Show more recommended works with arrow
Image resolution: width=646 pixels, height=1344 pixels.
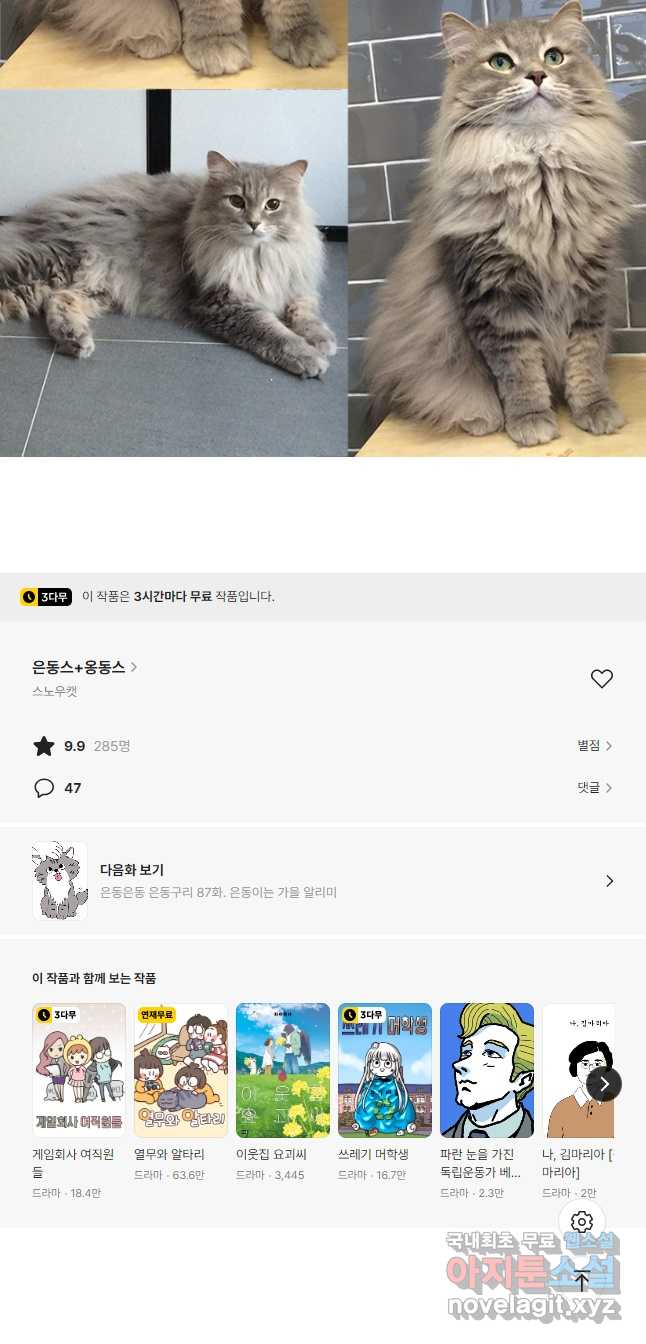[604, 1084]
